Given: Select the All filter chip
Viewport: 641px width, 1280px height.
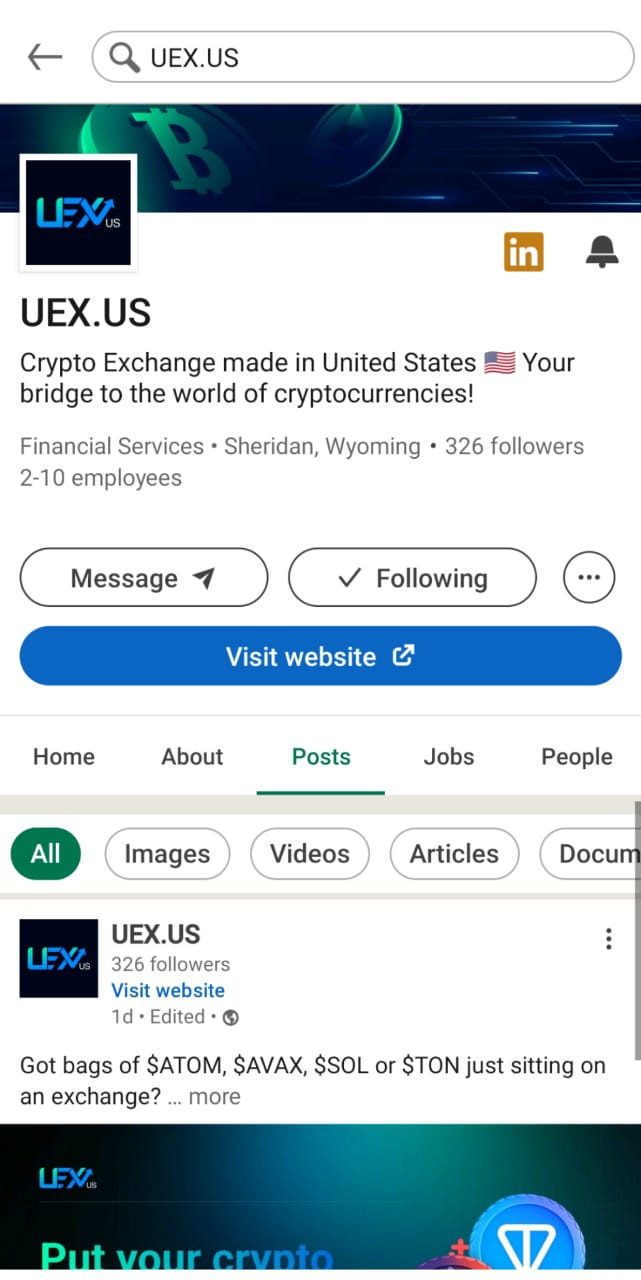Looking at the screenshot, I should coord(45,854).
